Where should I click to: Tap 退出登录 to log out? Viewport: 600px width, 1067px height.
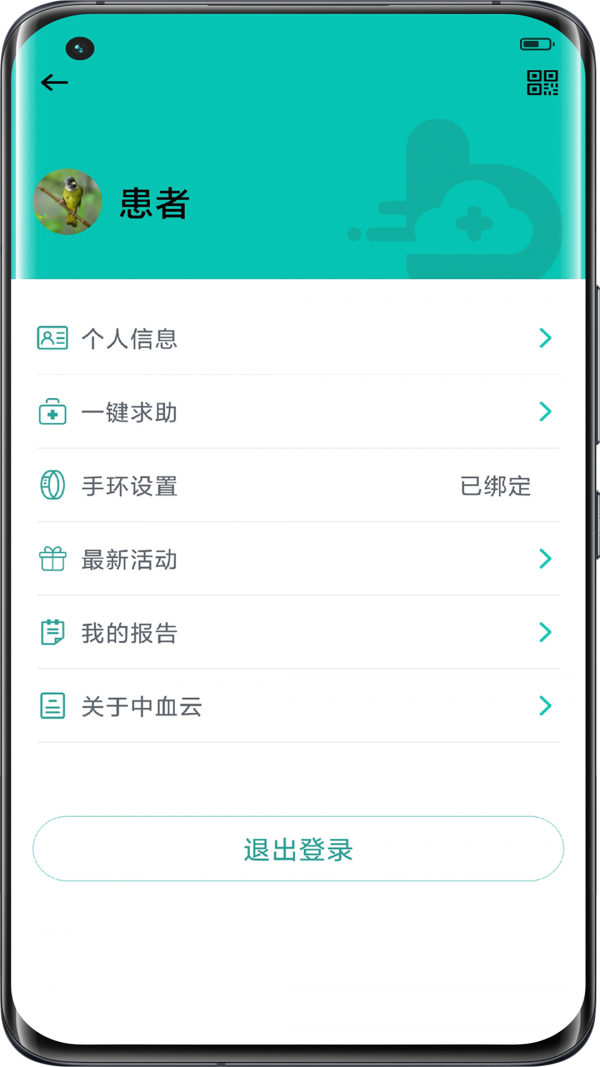pyautogui.click(x=298, y=849)
